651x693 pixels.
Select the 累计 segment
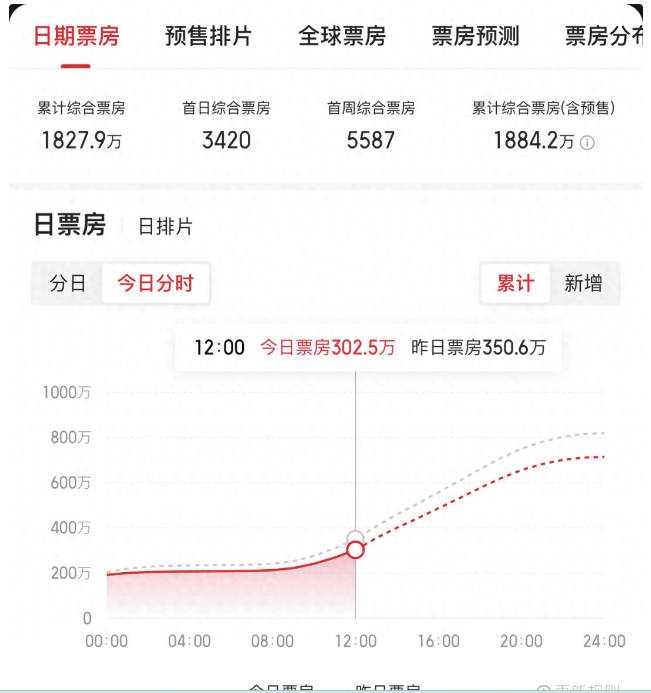[515, 283]
